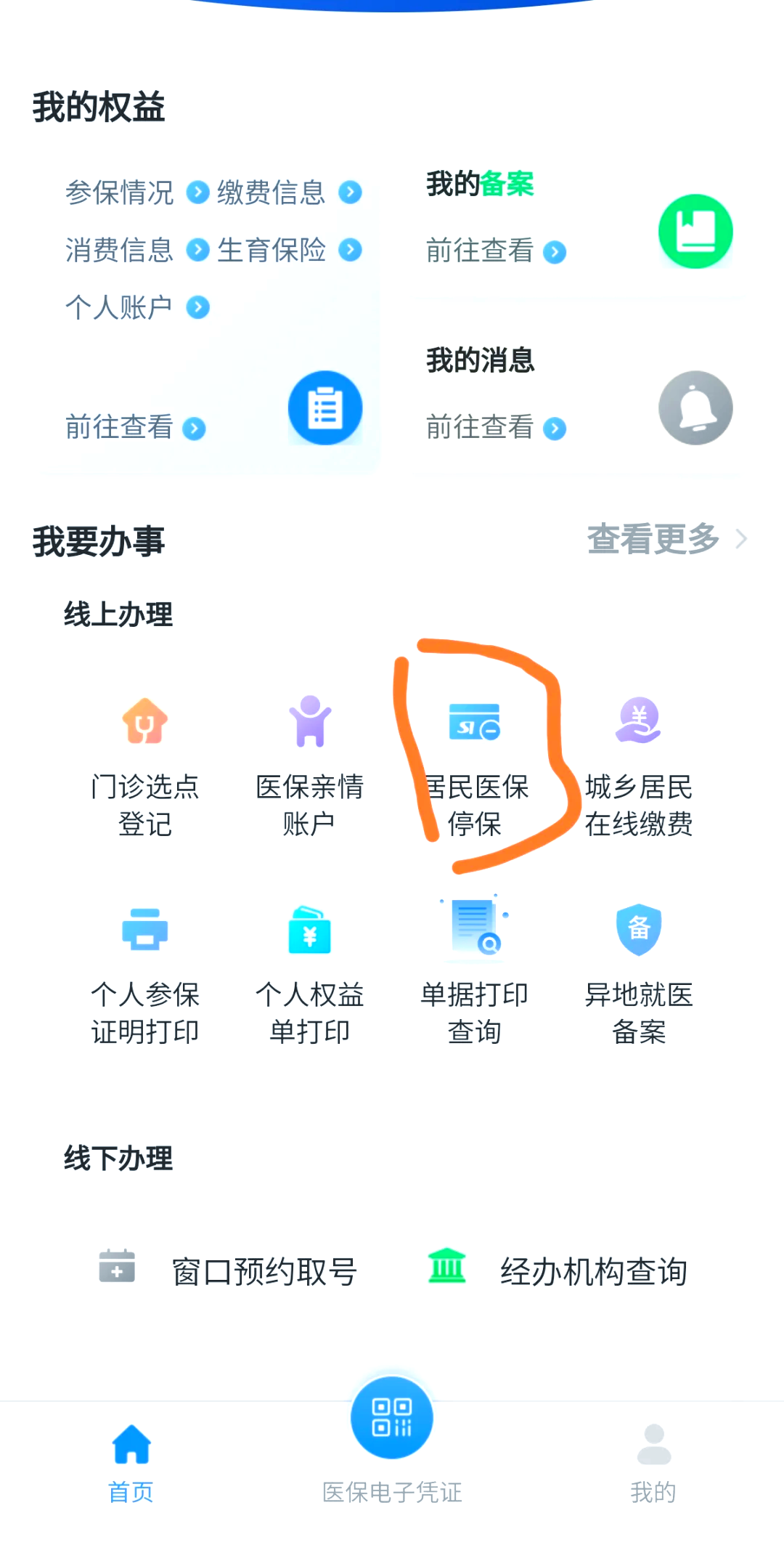This screenshot has width=784, height=1545.
Task: Open 我的备案 green book icon
Action: pos(695,231)
